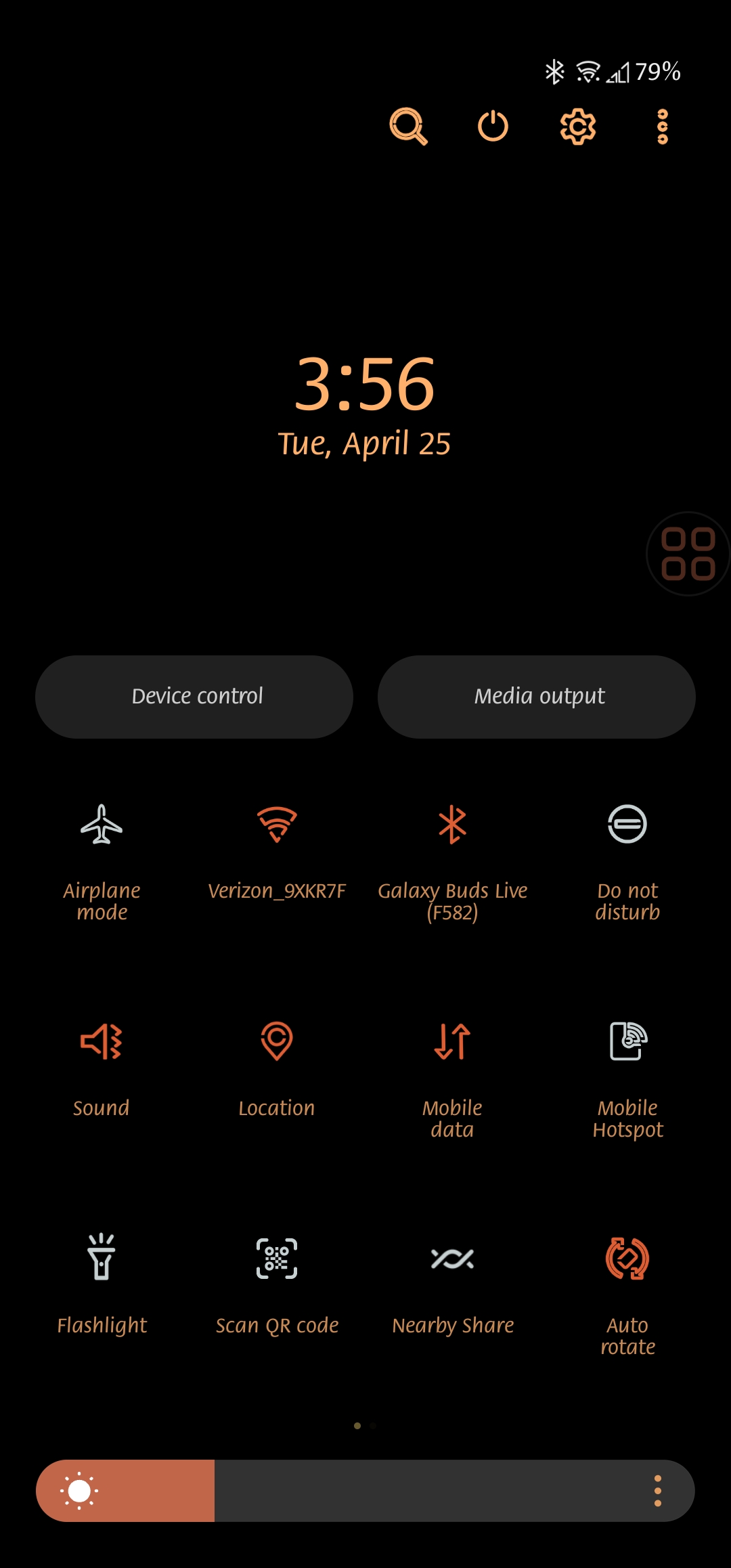Open the Settings gear icon
The image size is (731, 1568).
tap(577, 126)
